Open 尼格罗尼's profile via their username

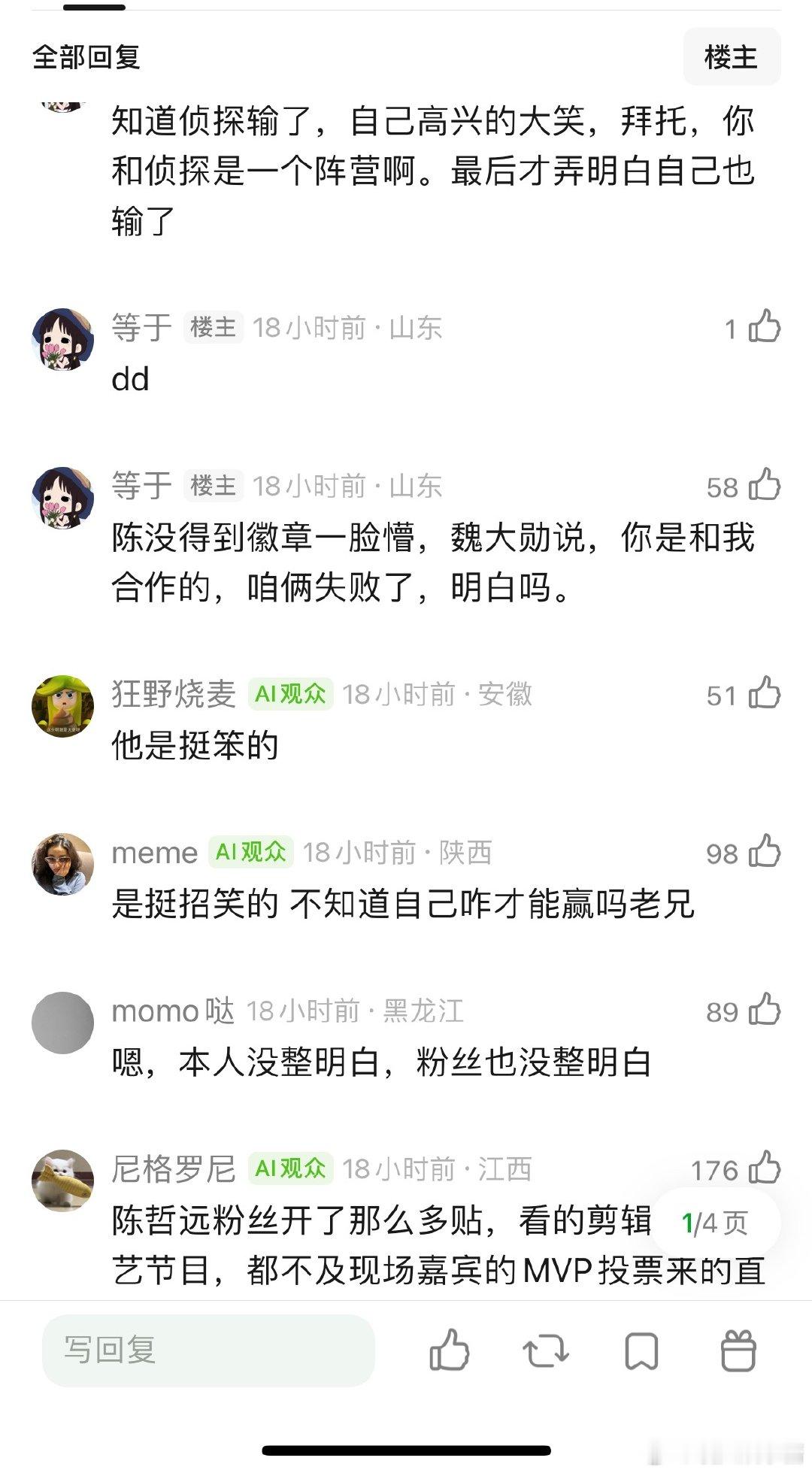(173, 1169)
